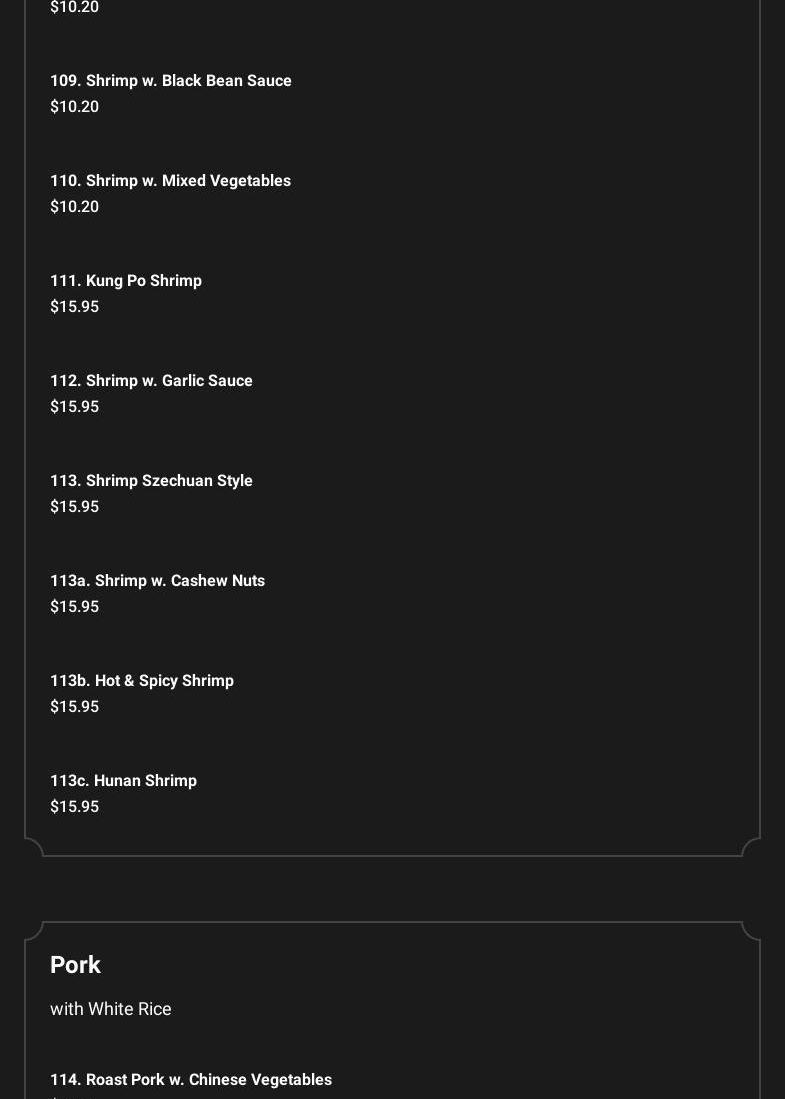
Task: Select 114. Roast Pork w. Chinese Vegetables
Action: click(191, 1080)
